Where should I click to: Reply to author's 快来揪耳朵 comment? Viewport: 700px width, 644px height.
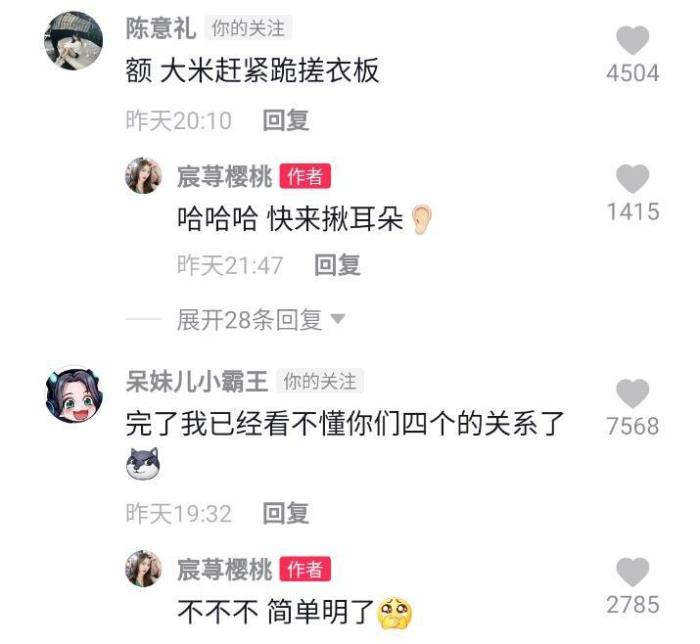[337, 265]
